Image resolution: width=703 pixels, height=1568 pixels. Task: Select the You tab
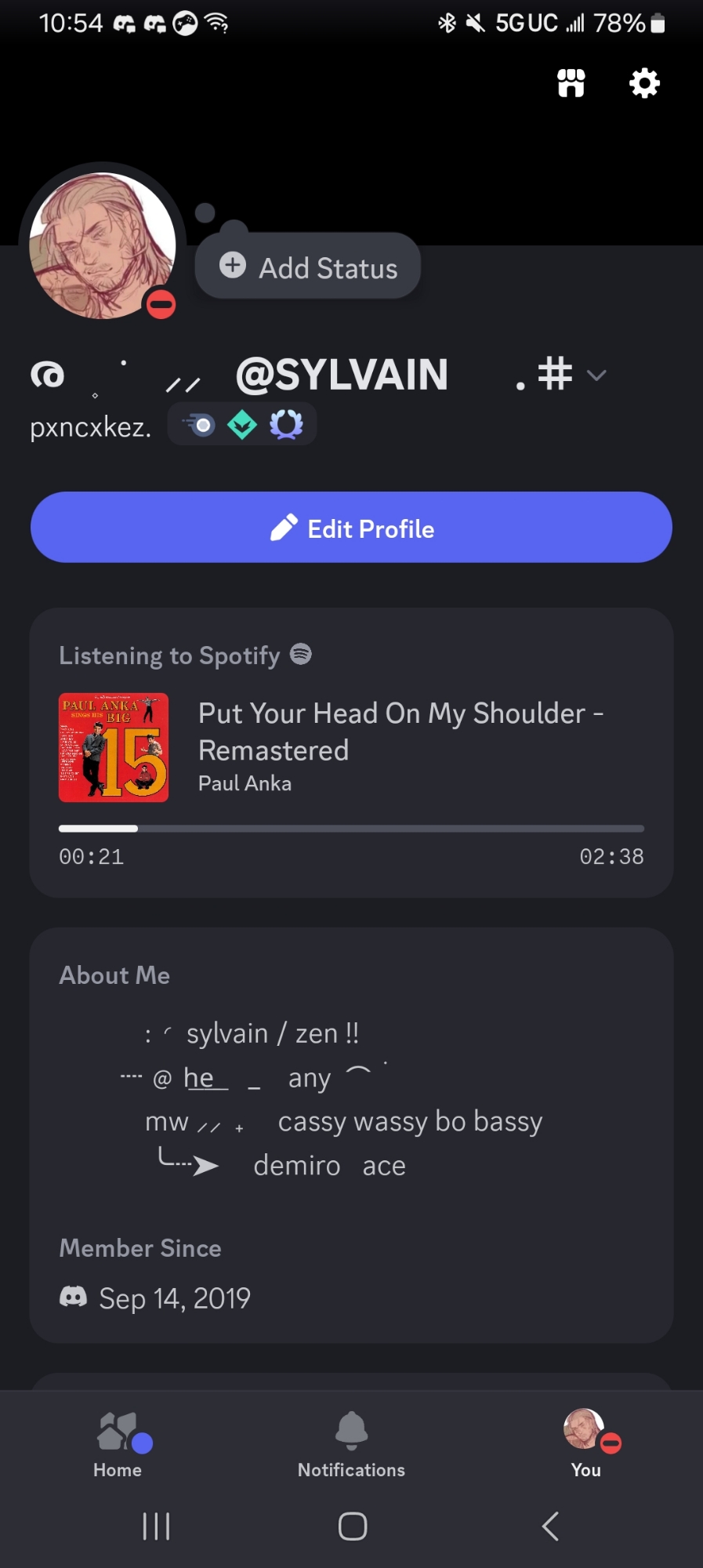tap(586, 1444)
